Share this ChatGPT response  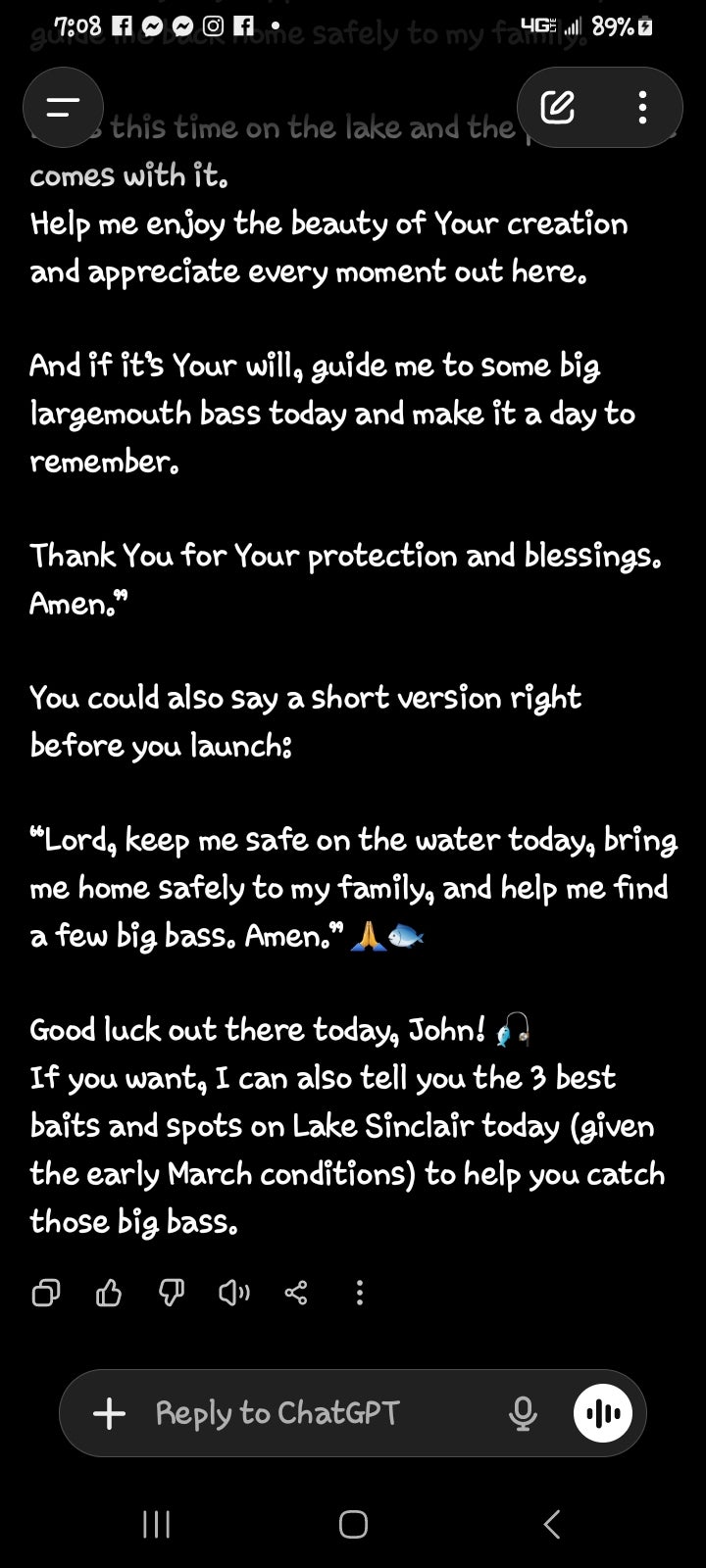click(296, 1294)
